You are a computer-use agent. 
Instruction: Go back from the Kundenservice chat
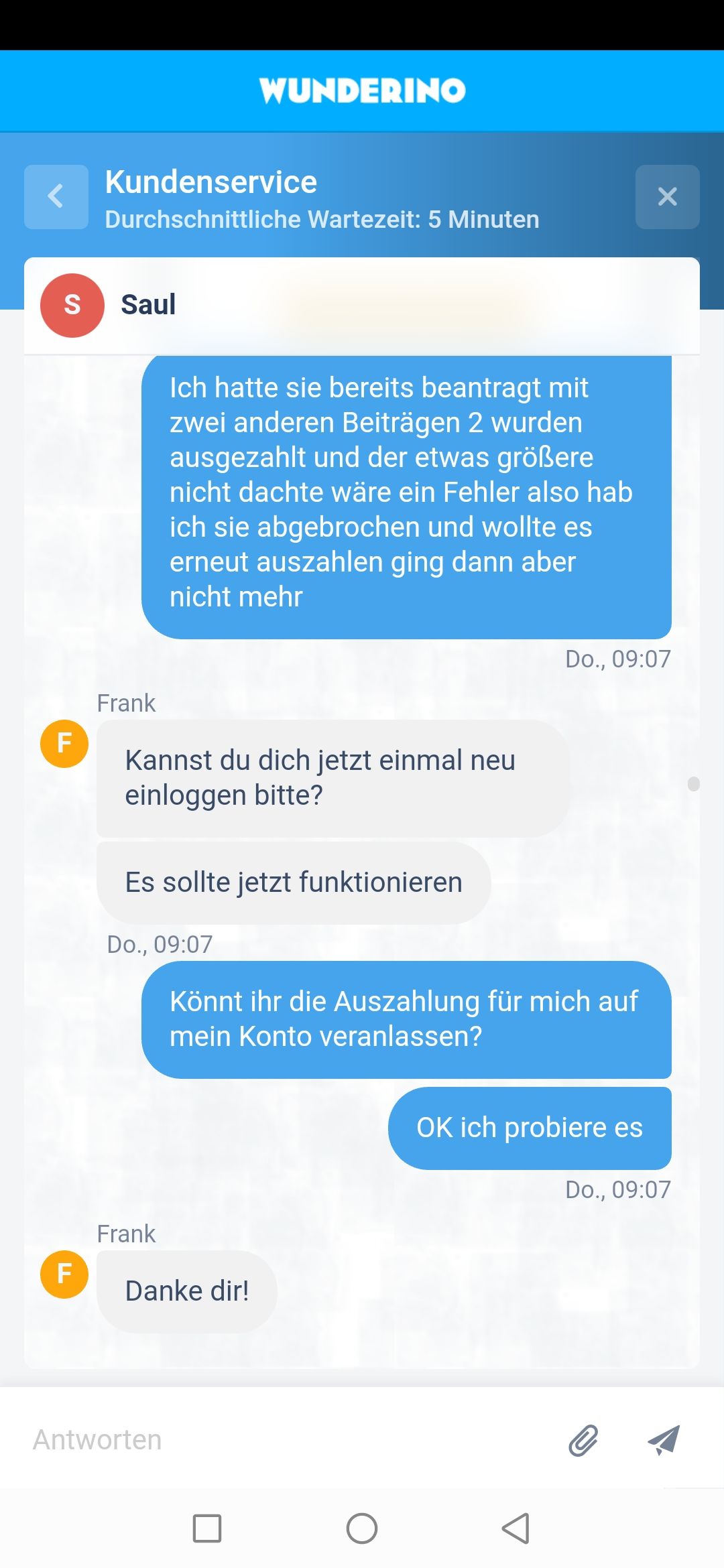click(x=56, y=197)
